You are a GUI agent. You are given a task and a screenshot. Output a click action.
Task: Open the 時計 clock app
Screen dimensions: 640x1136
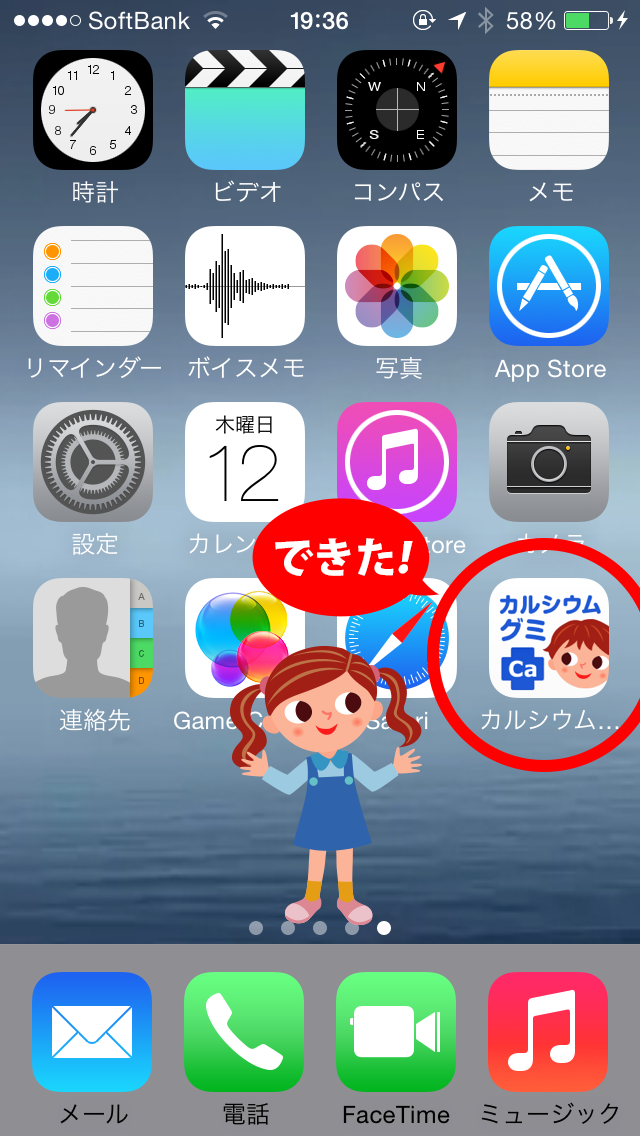[93, 110]
